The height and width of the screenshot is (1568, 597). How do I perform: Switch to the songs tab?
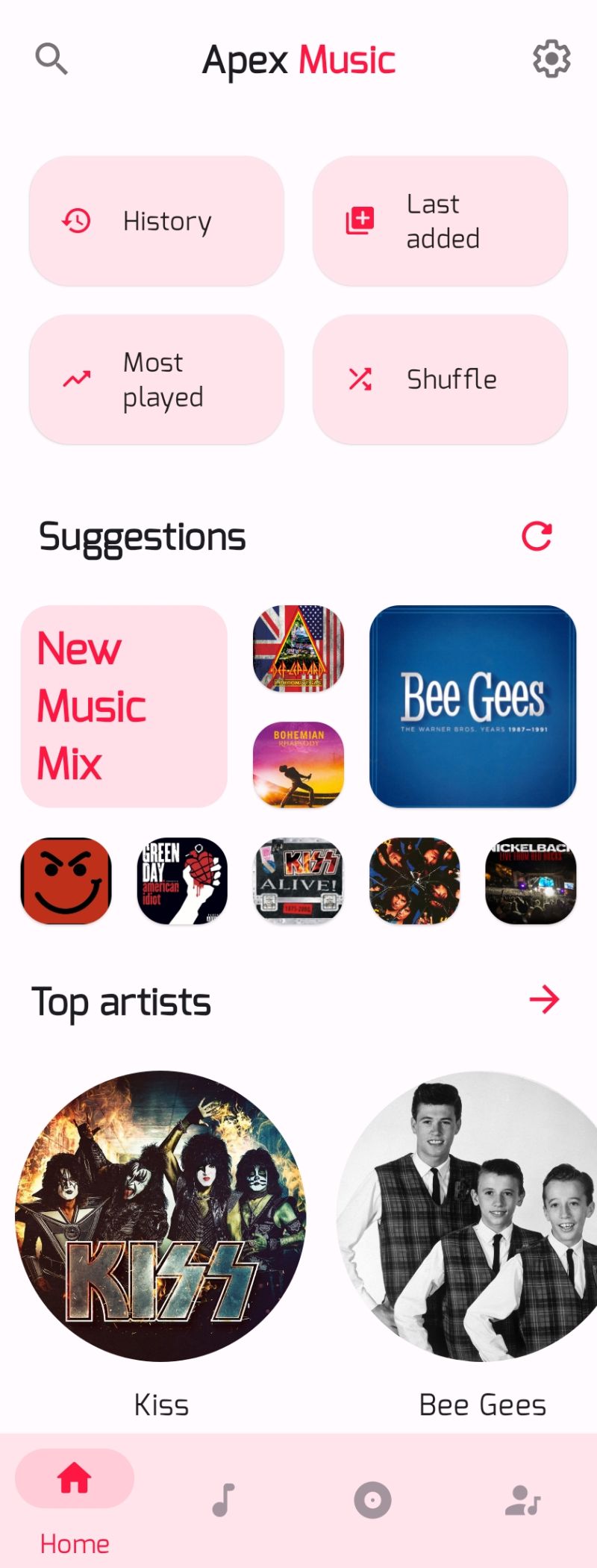[223, 1500]
